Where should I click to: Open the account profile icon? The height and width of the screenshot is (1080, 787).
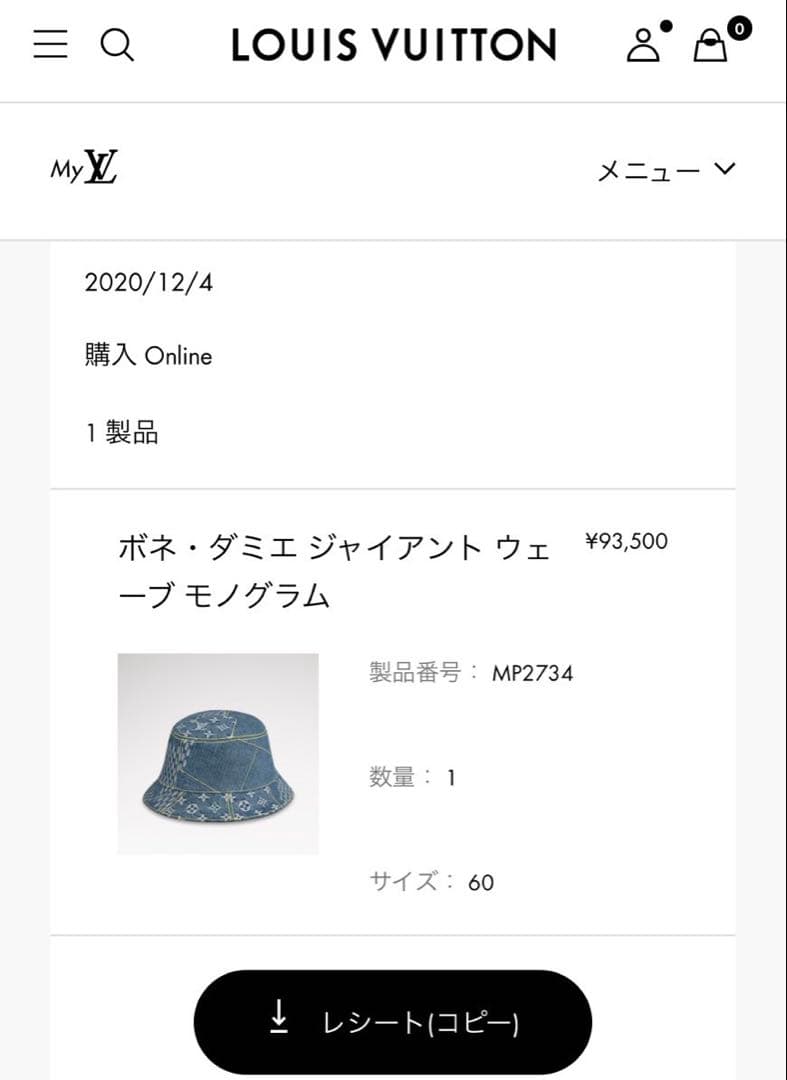coord(643,47)
